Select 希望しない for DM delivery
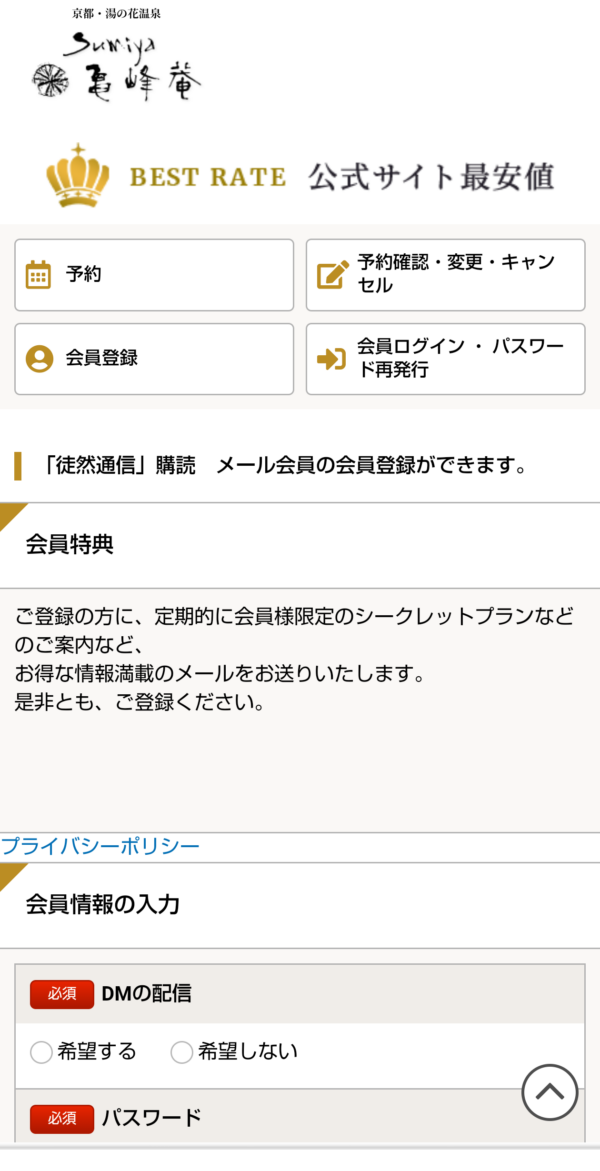Image resolution: width=600 pixels, height=1171 pixels. [234, 1052]
